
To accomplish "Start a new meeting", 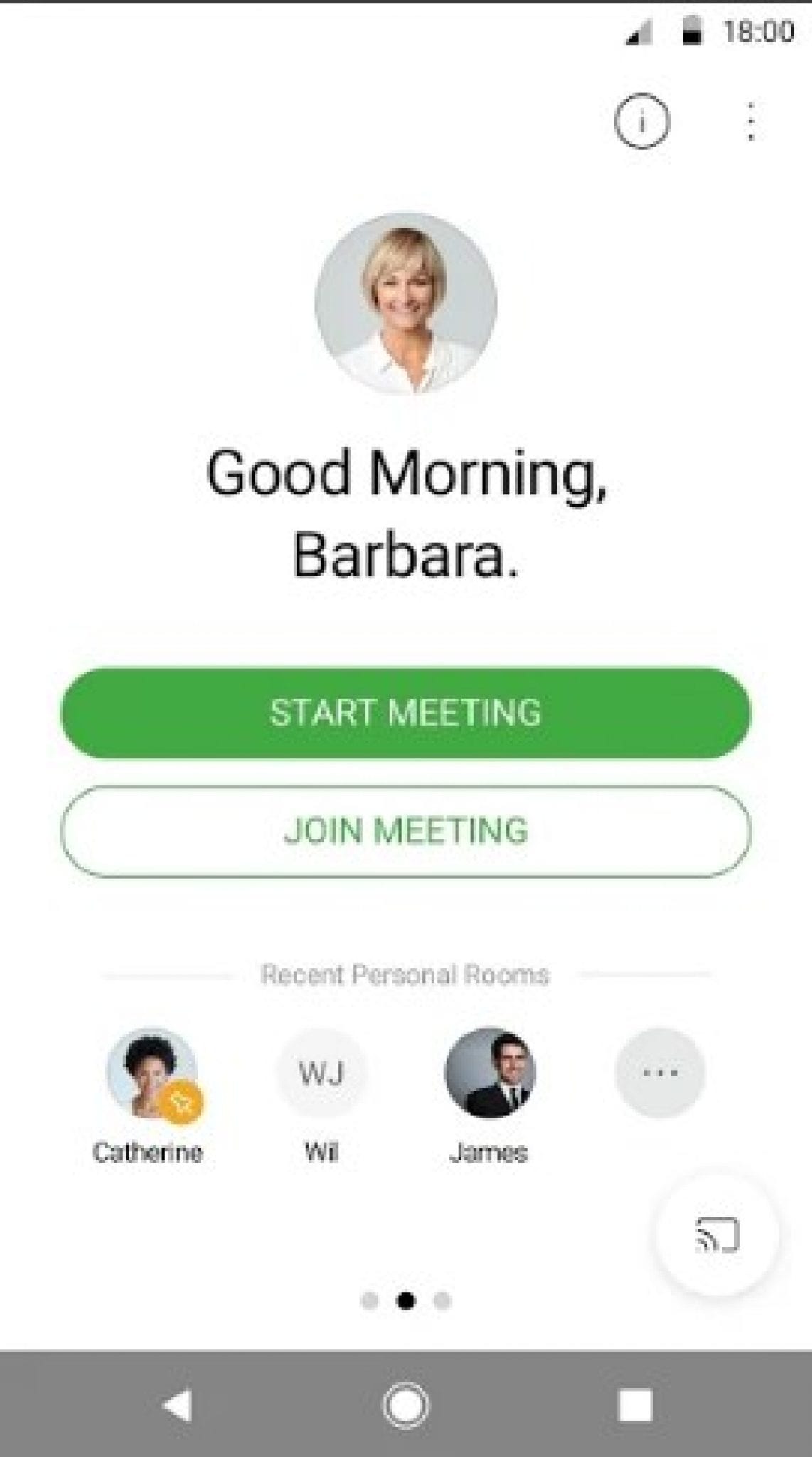I will pyautogui.click(x=406, y=711).
